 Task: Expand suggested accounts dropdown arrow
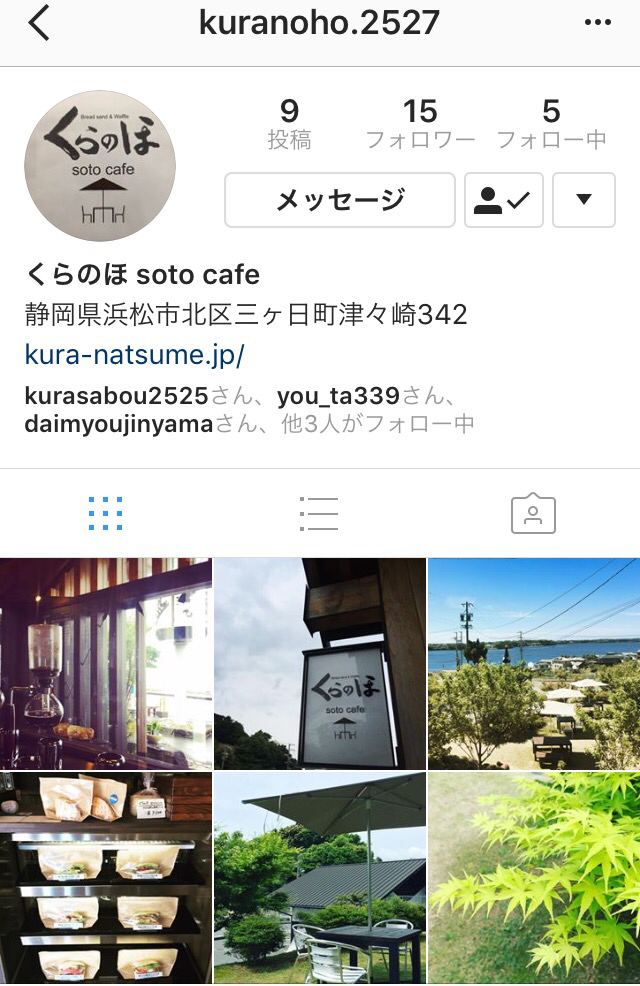[583, 200]
